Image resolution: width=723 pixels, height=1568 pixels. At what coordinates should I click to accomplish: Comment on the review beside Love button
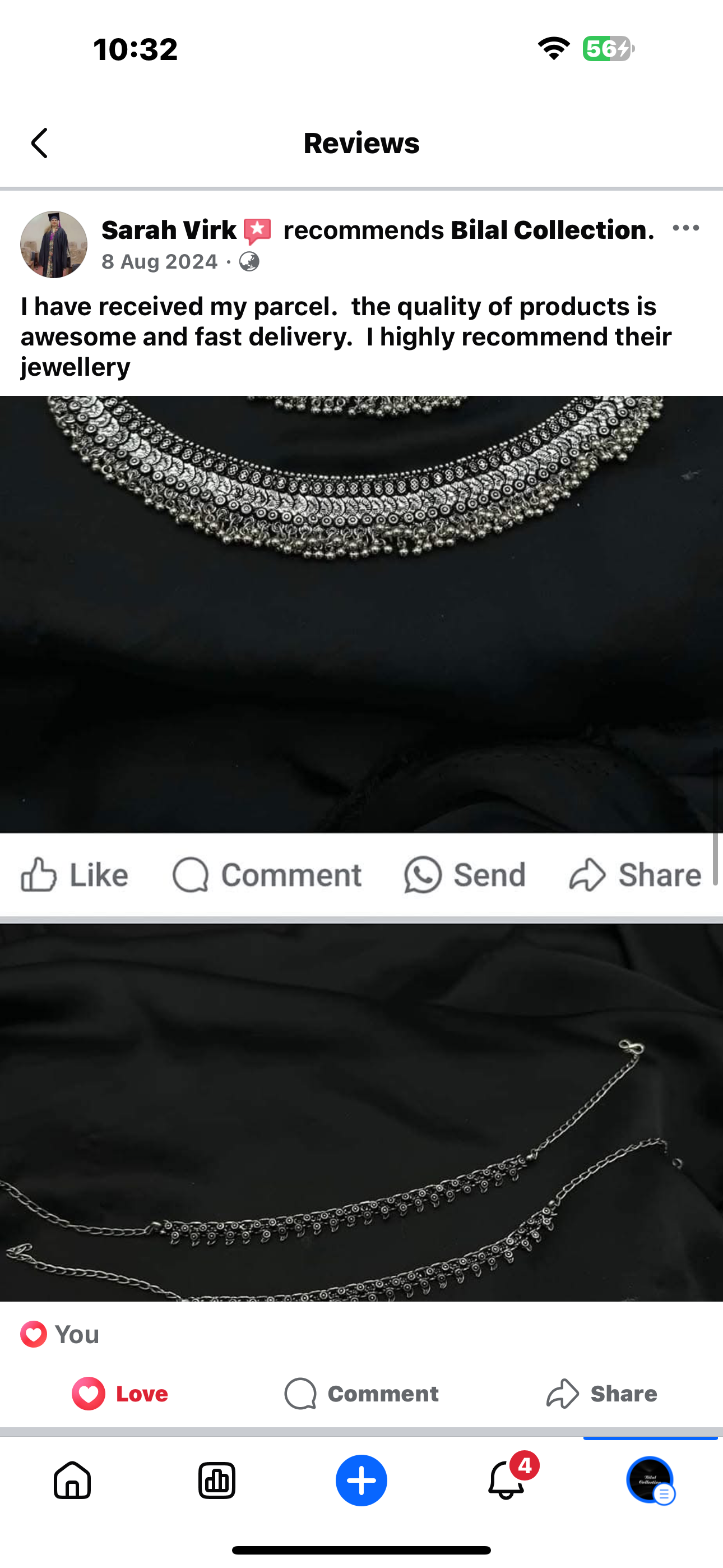coord(361,1393)
